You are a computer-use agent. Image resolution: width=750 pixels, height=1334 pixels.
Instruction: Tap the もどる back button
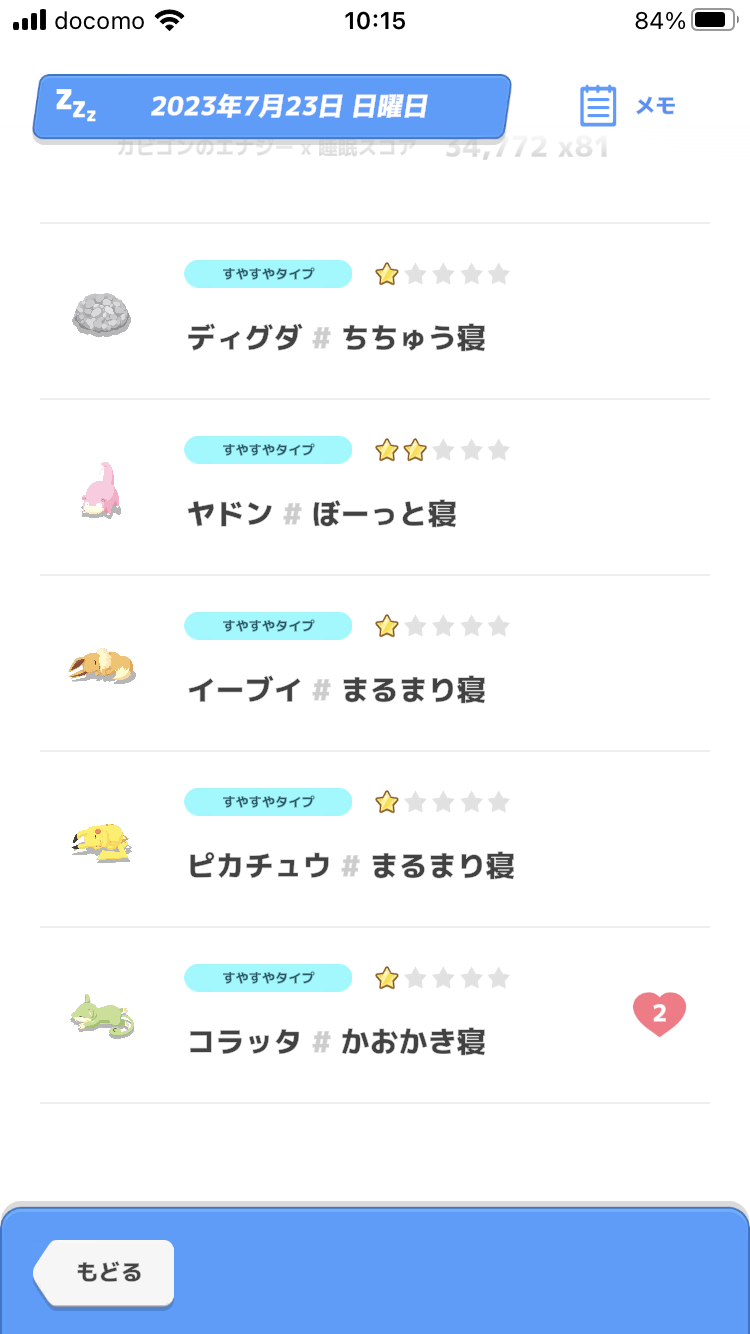[105, 1273]
